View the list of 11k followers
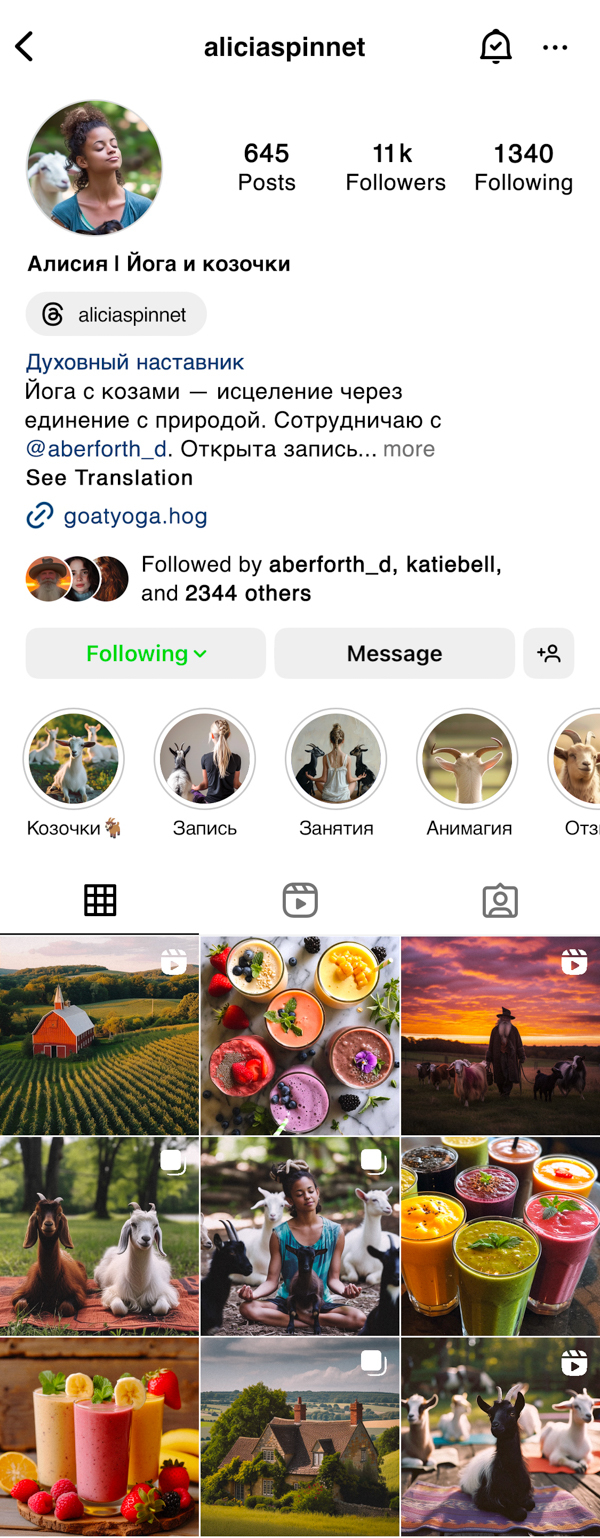This screenshot has height=1538, width=600. pos(395,167)
